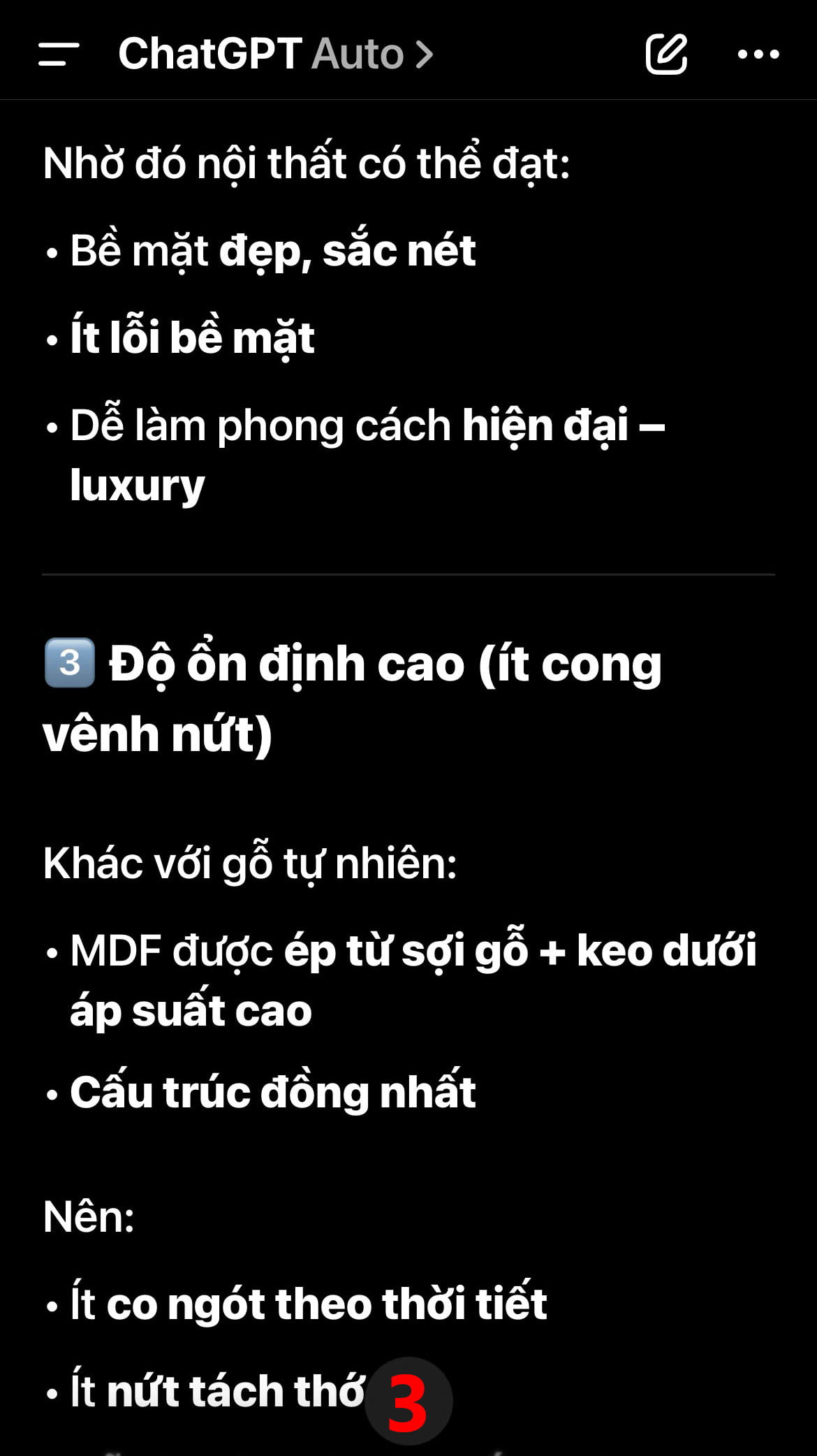This screenshot has width=817, height=1456.
Task: Open the ChatGPT Auto model selector
Action: (x=276, y=54)
